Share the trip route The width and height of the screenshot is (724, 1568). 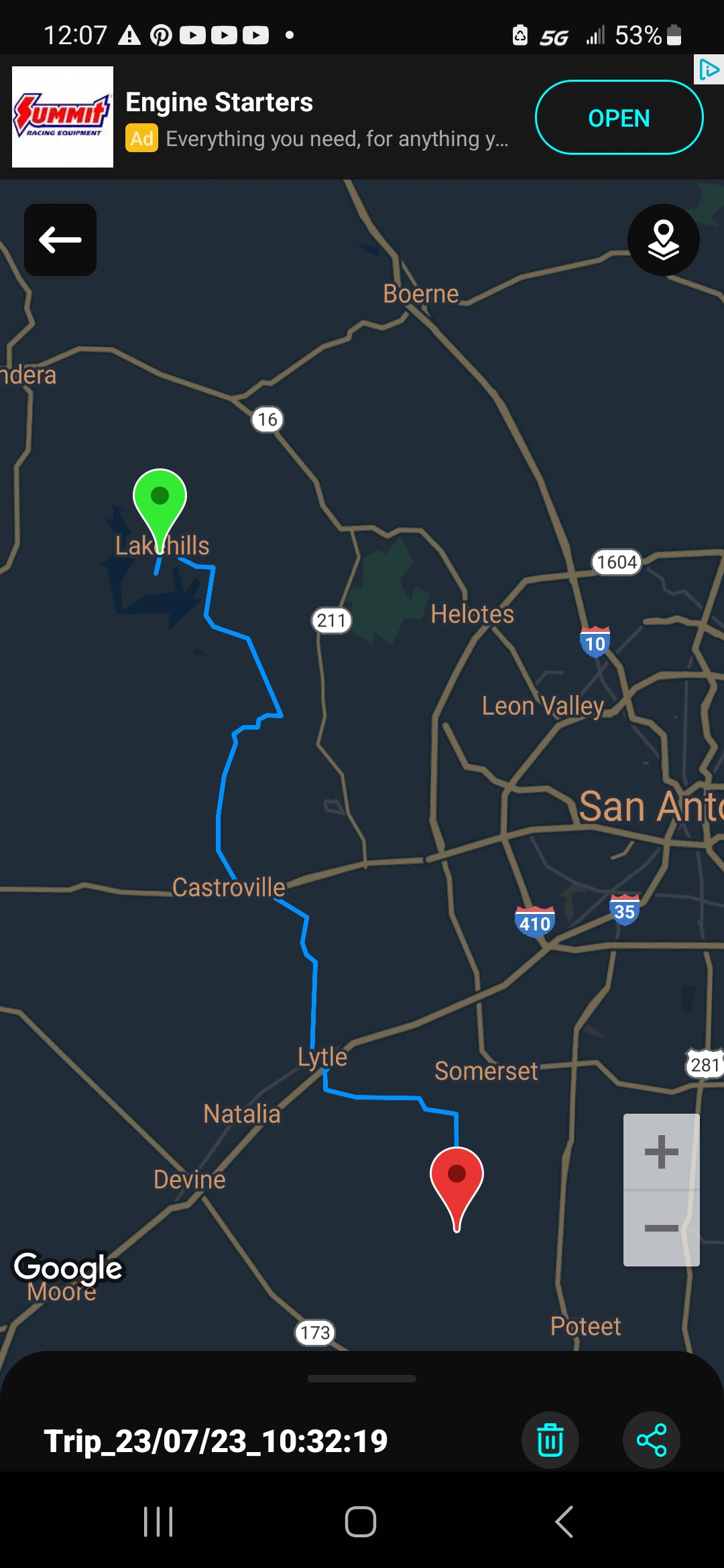[652, 1440]
